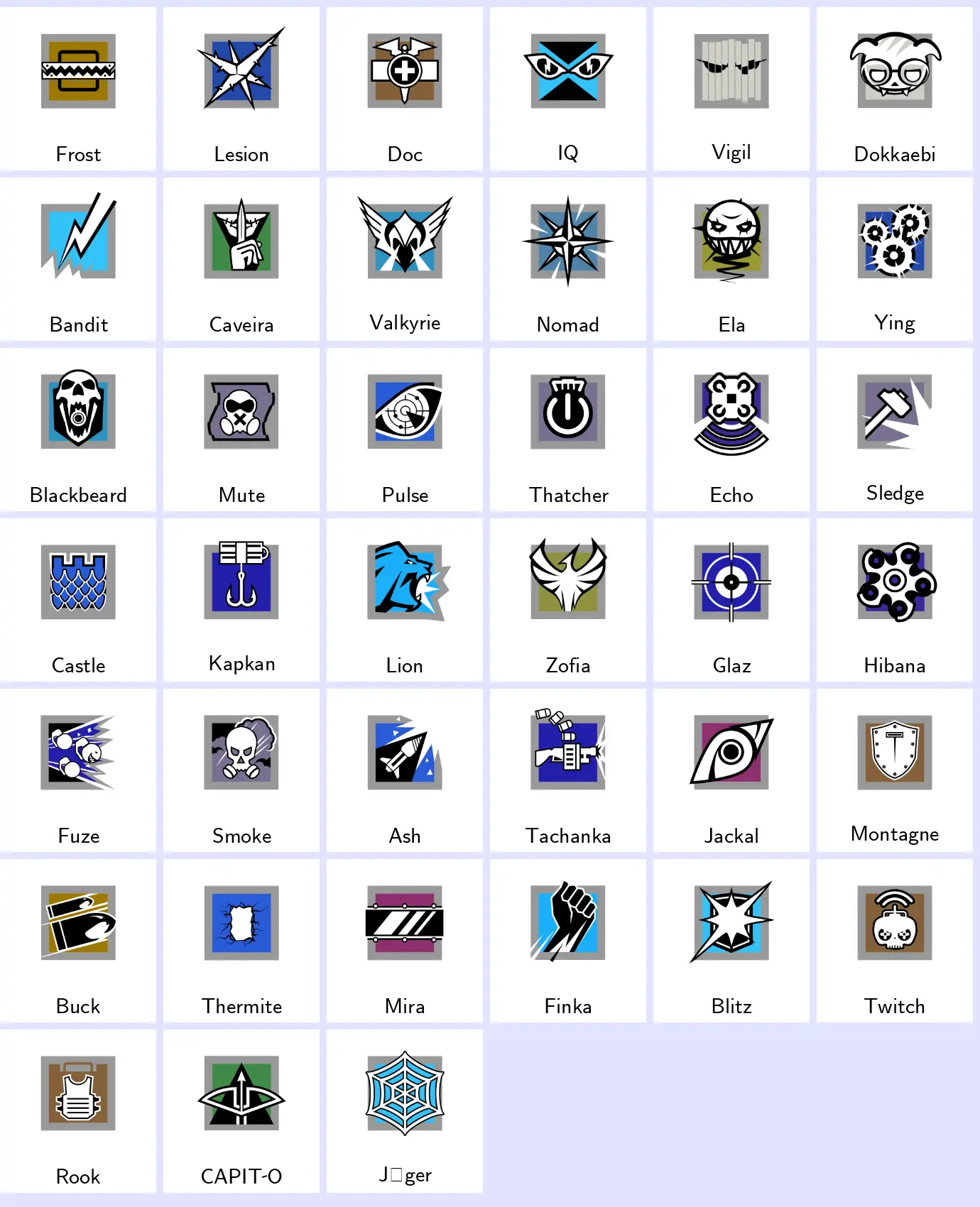980x1207 pixels.
Task: Tap the Sledge card
Action: (895, 430)
